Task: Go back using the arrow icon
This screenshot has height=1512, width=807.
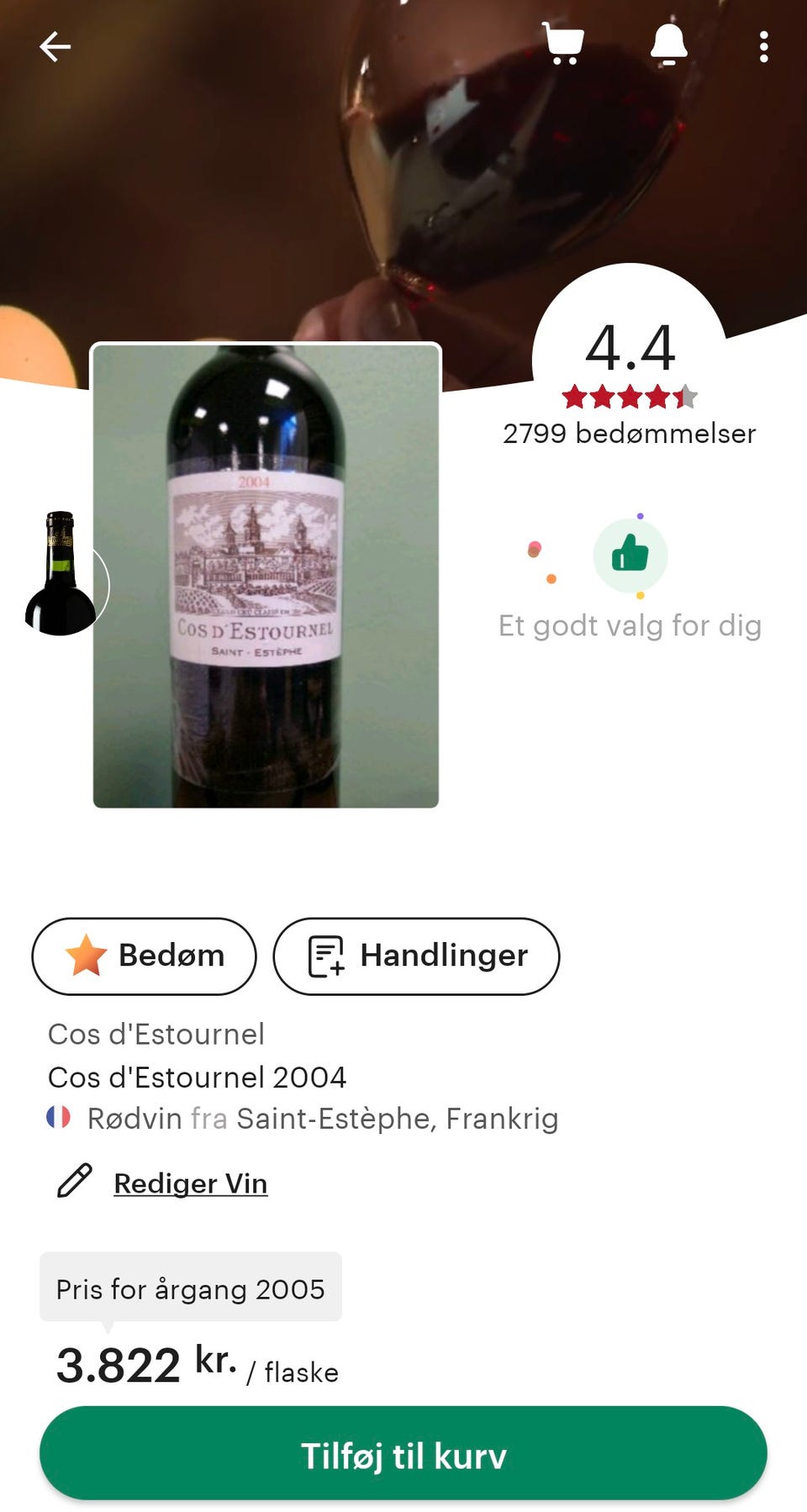Action: click(x=55, y=46)
